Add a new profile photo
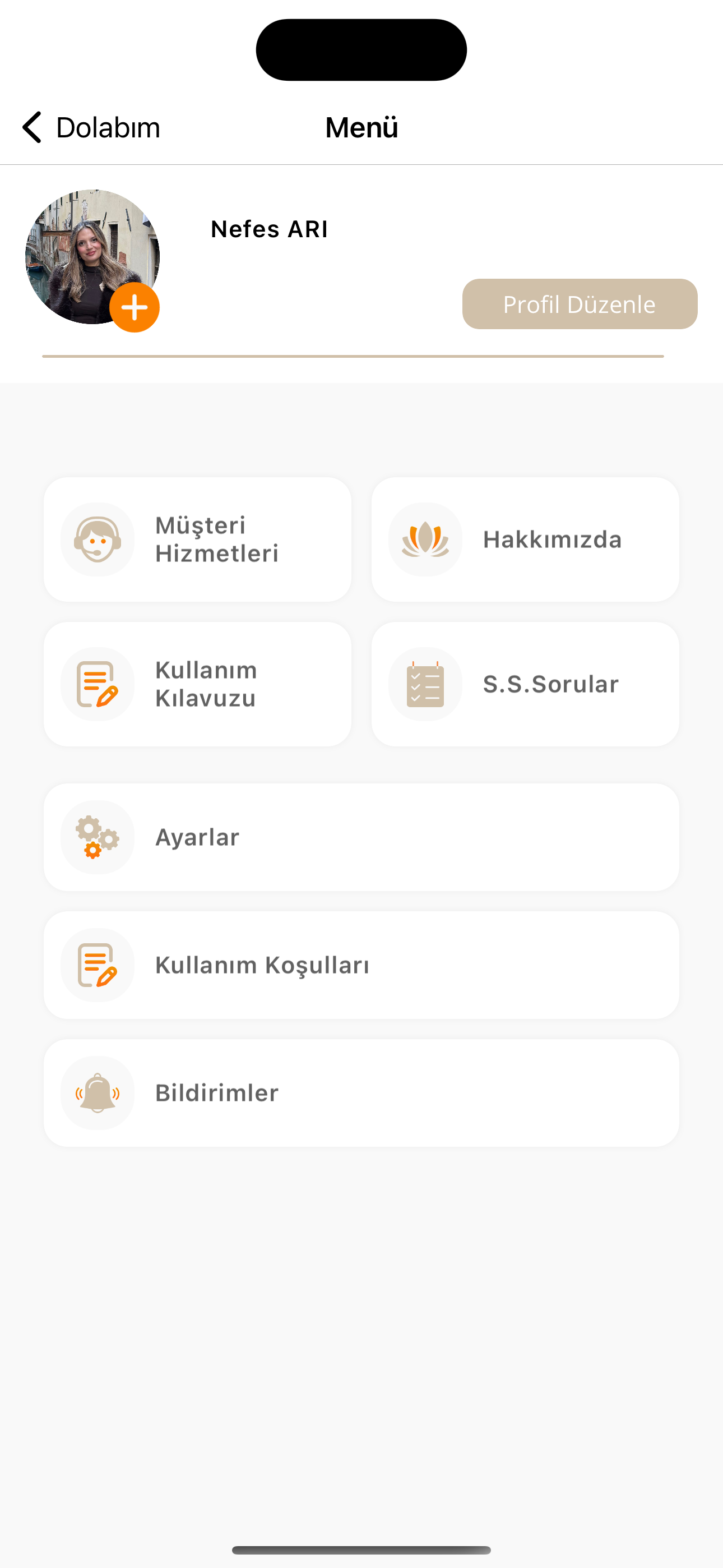 tap(135, 307)
